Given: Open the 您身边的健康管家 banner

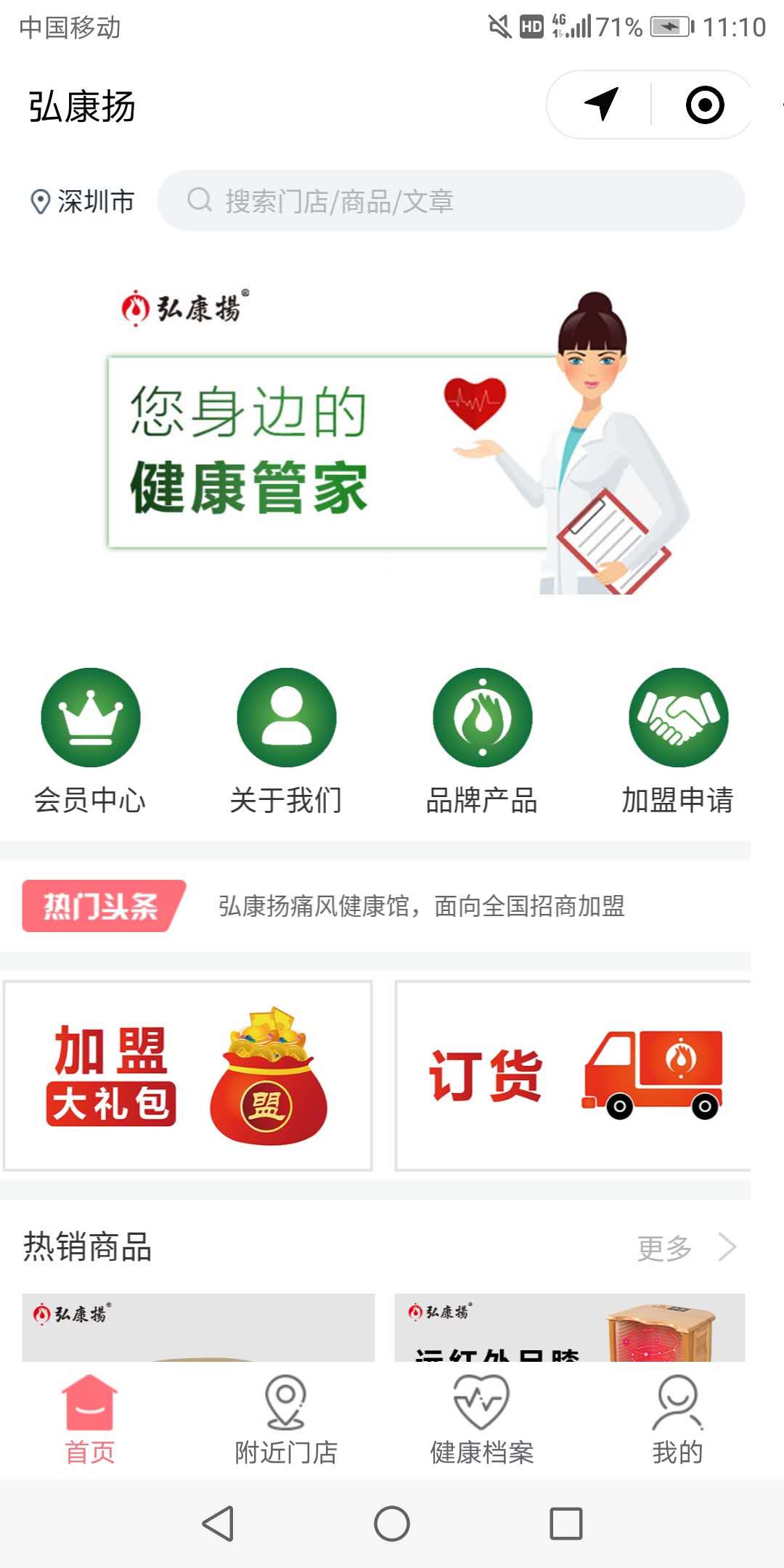Looking at the screenshot, I should (x=392, y=443).
